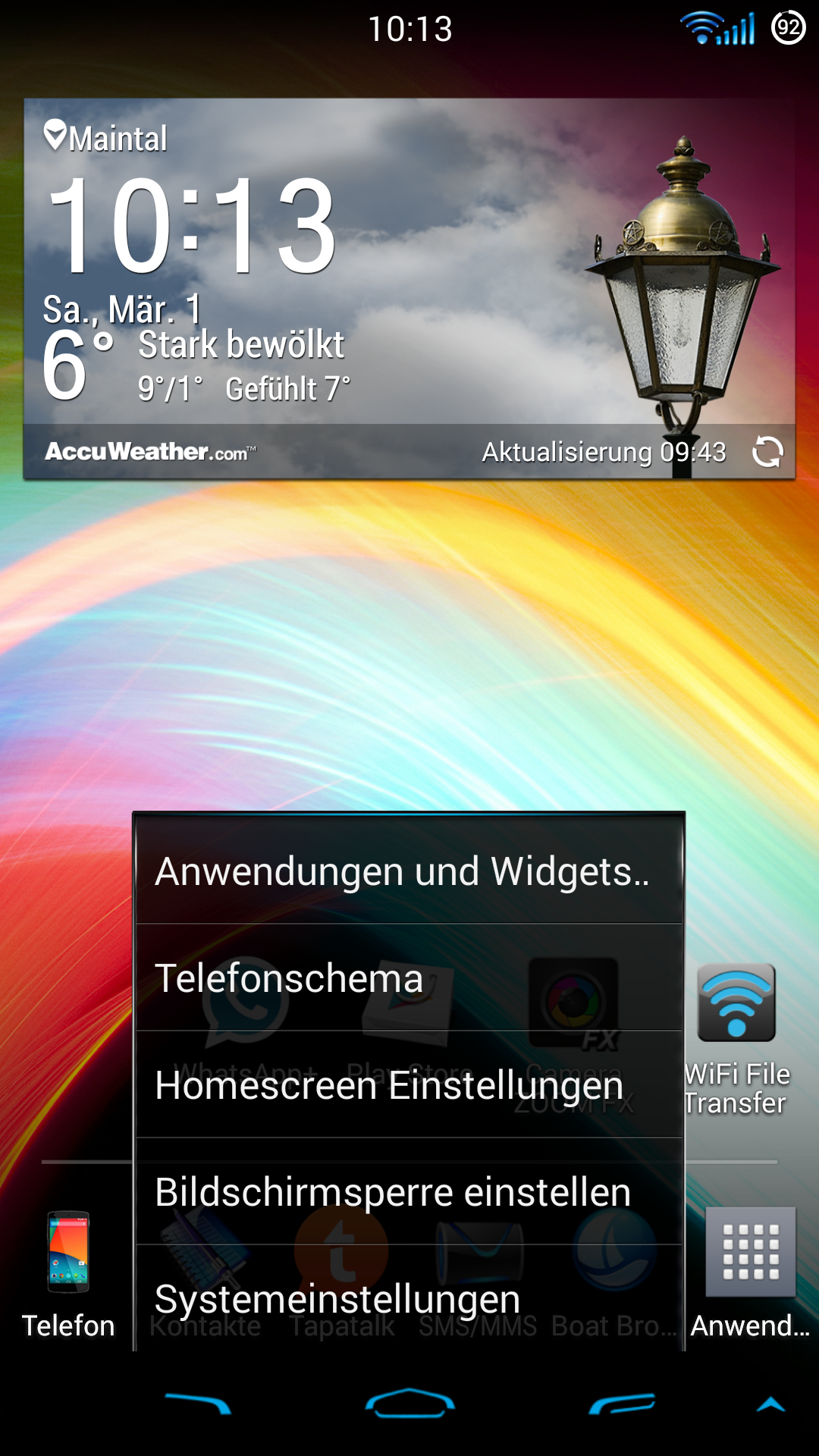Tap the back navigation button
819x1456 pixels.
(x=198, y=1404)
